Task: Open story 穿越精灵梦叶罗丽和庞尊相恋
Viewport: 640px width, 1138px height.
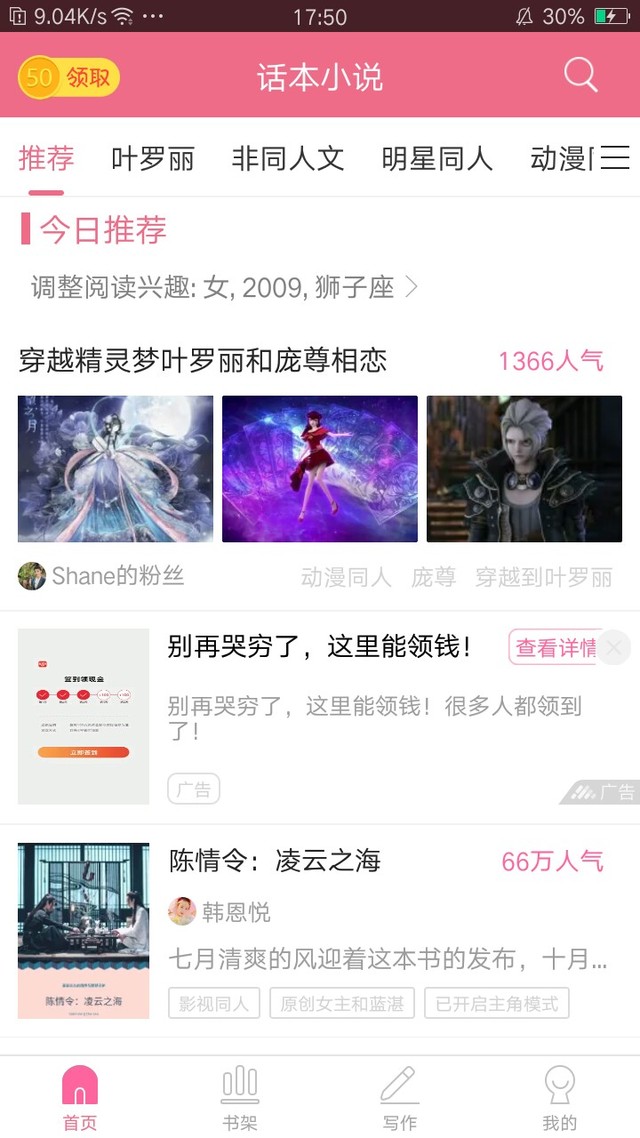Action: pos(203,361)
